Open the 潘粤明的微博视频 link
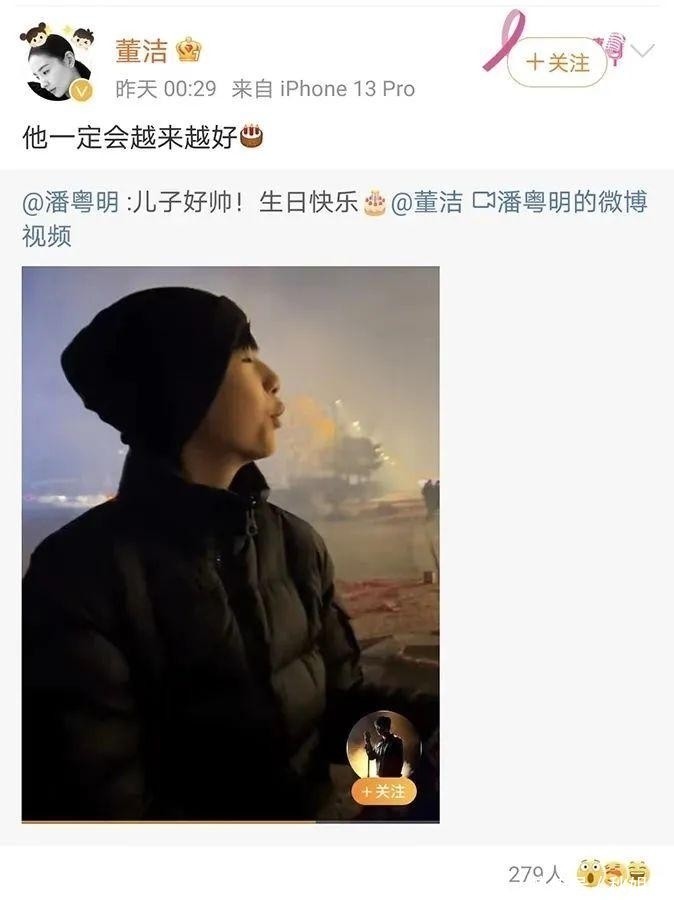This screenshot has height=900, width=674. [559, 203]
